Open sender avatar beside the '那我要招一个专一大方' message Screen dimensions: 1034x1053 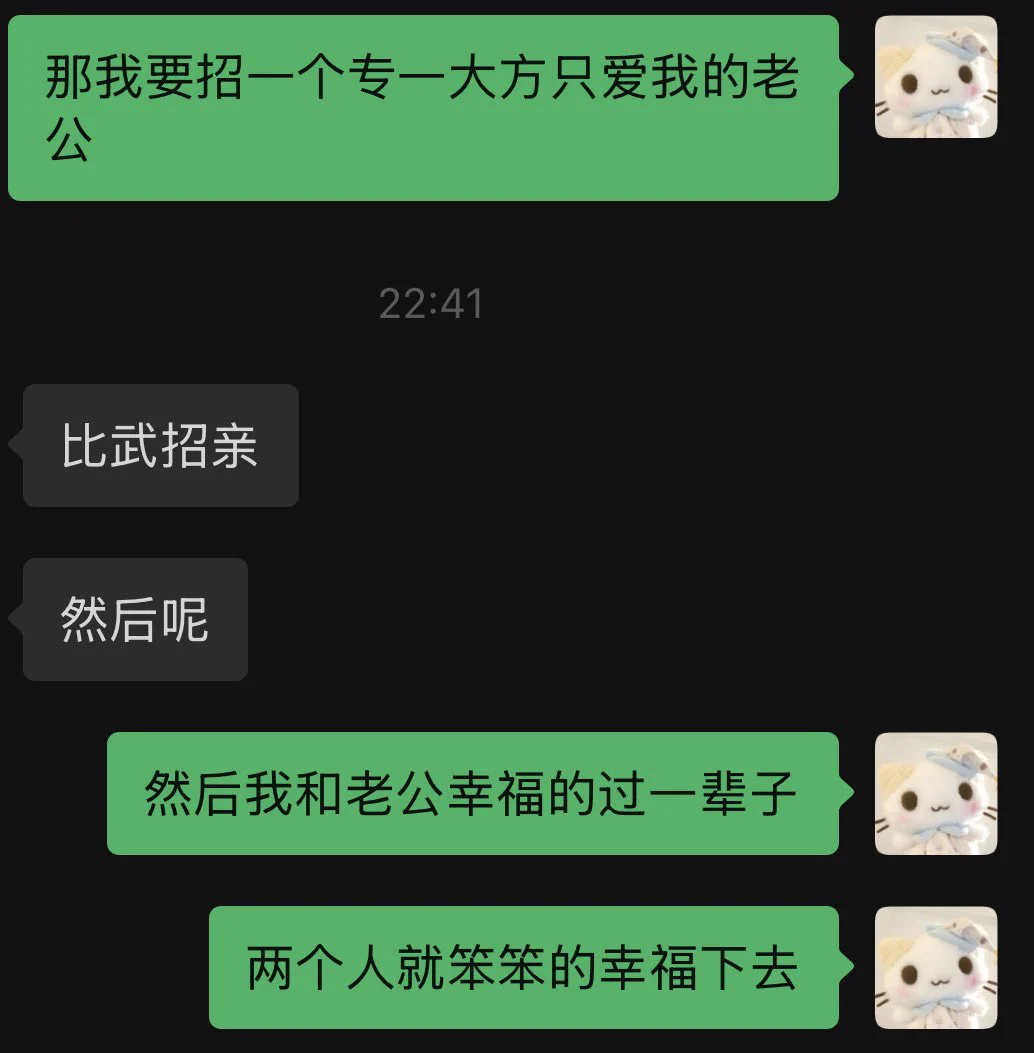click(935, 77)
